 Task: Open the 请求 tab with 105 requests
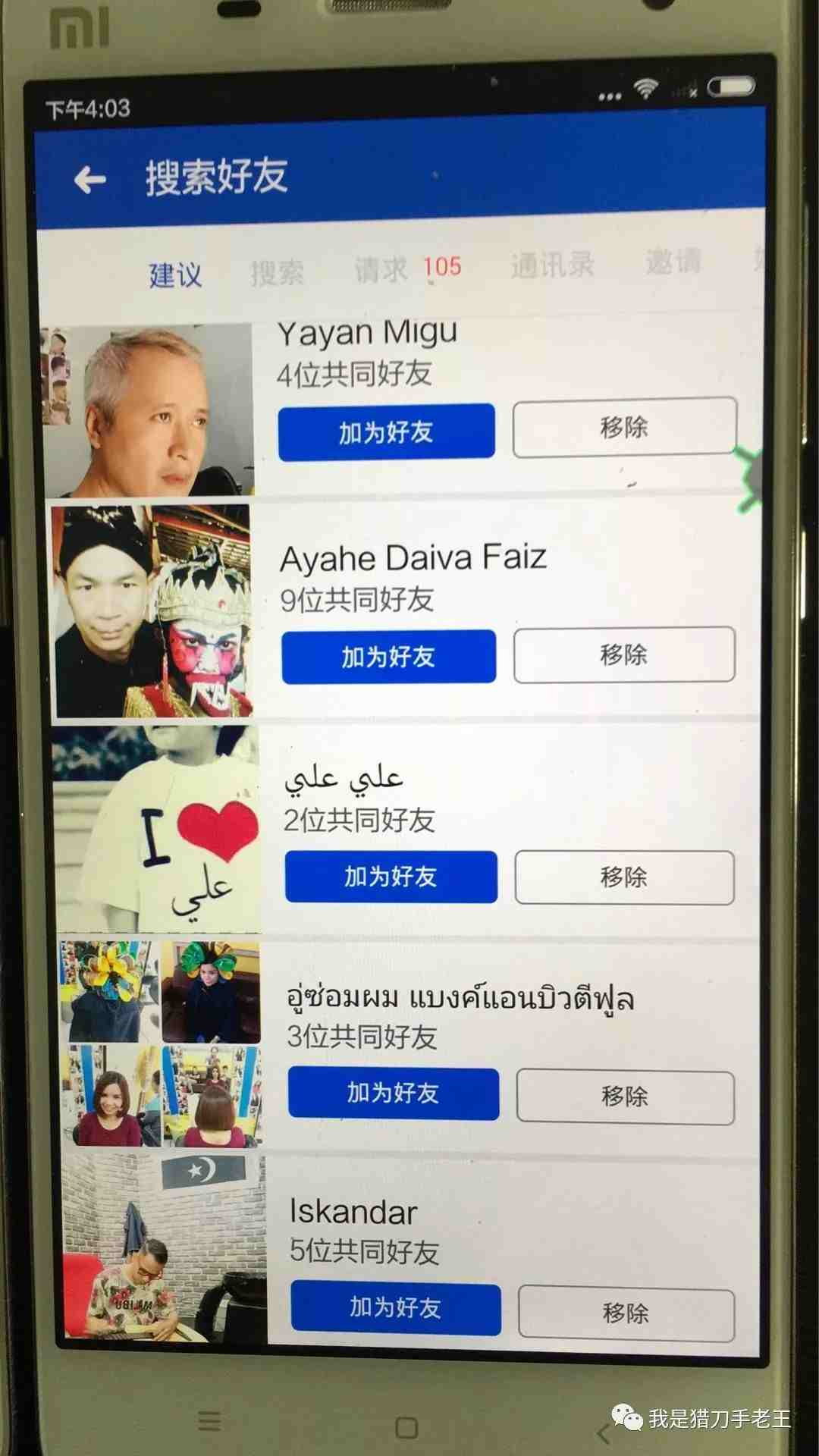408,268
